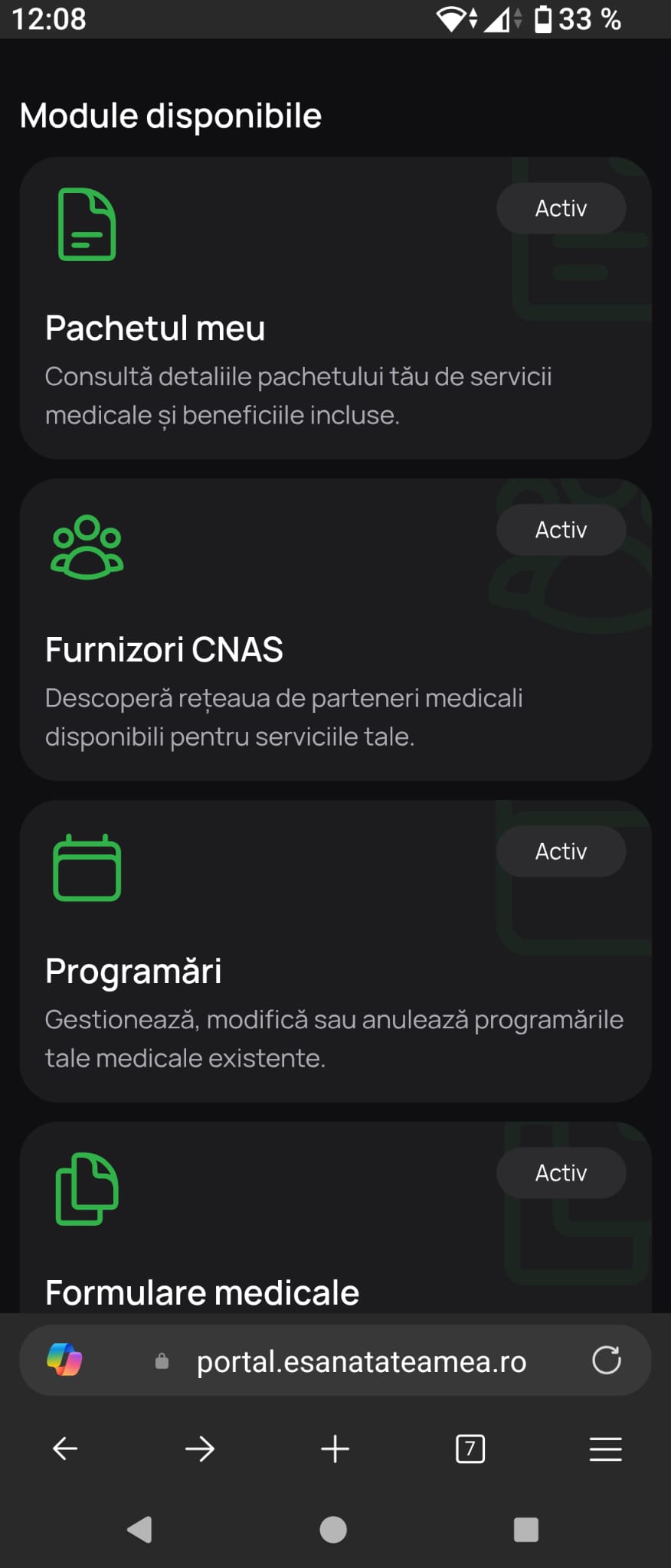
Task: Reload the page with the refresh icon
Action: [x=607, y=1361]
